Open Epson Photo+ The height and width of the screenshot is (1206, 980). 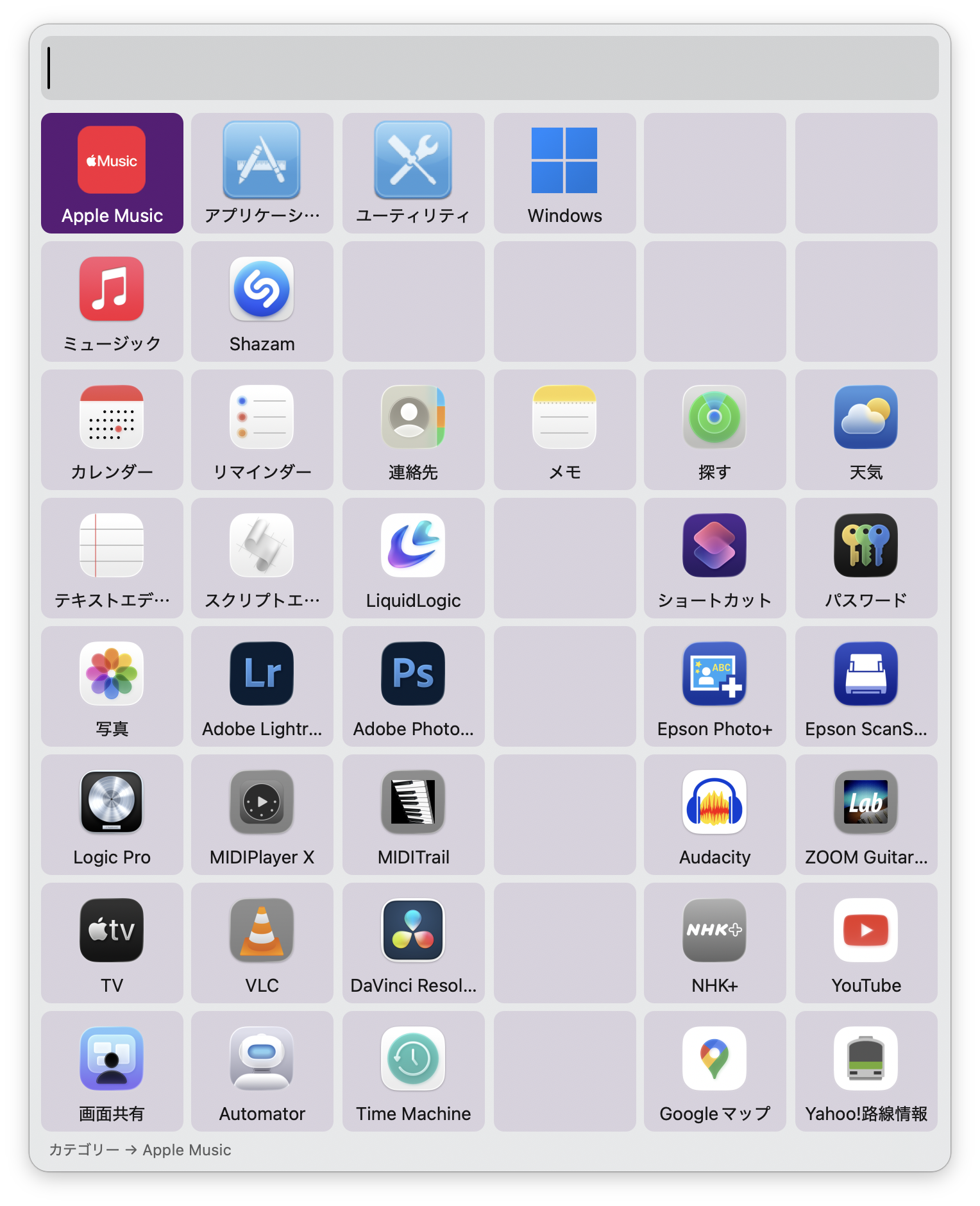tap(714, 686)
